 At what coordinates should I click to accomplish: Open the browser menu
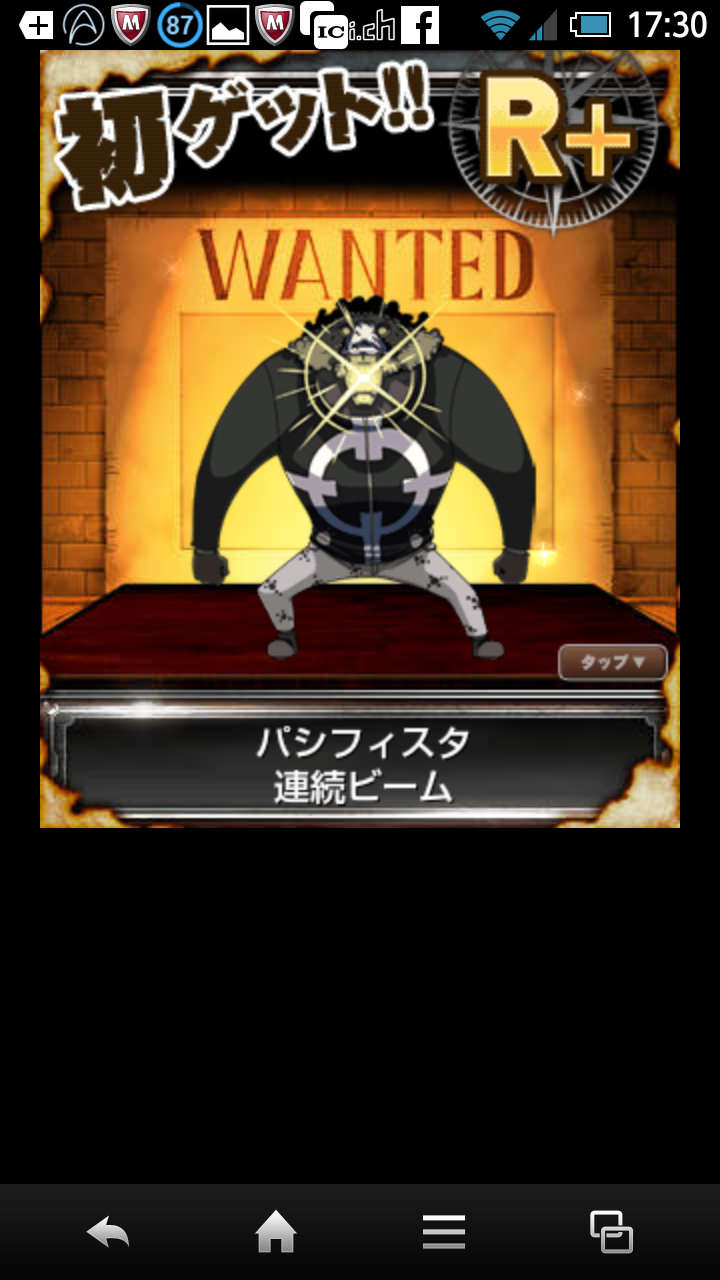(444, 1232)
